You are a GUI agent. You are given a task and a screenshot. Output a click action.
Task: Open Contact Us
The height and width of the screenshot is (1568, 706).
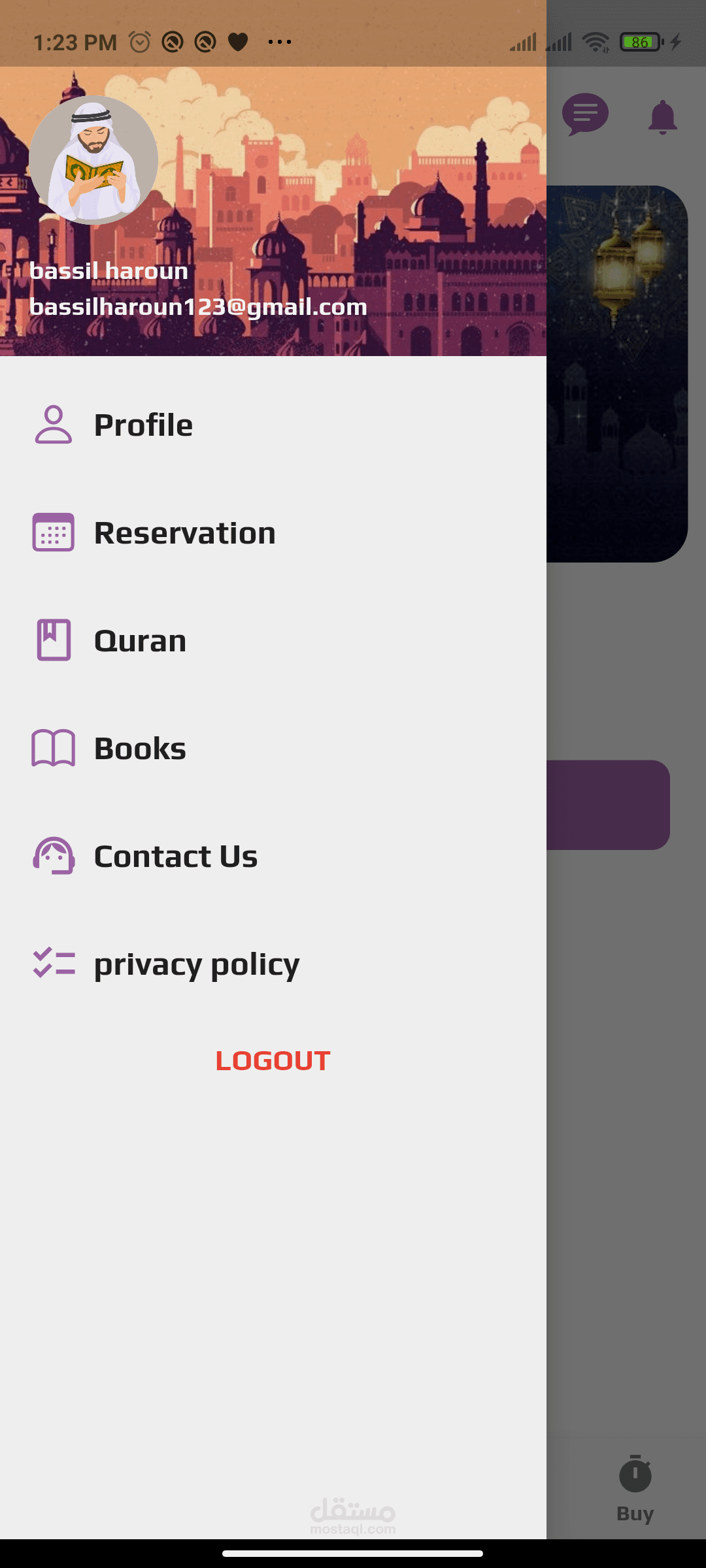click(175, 857)
